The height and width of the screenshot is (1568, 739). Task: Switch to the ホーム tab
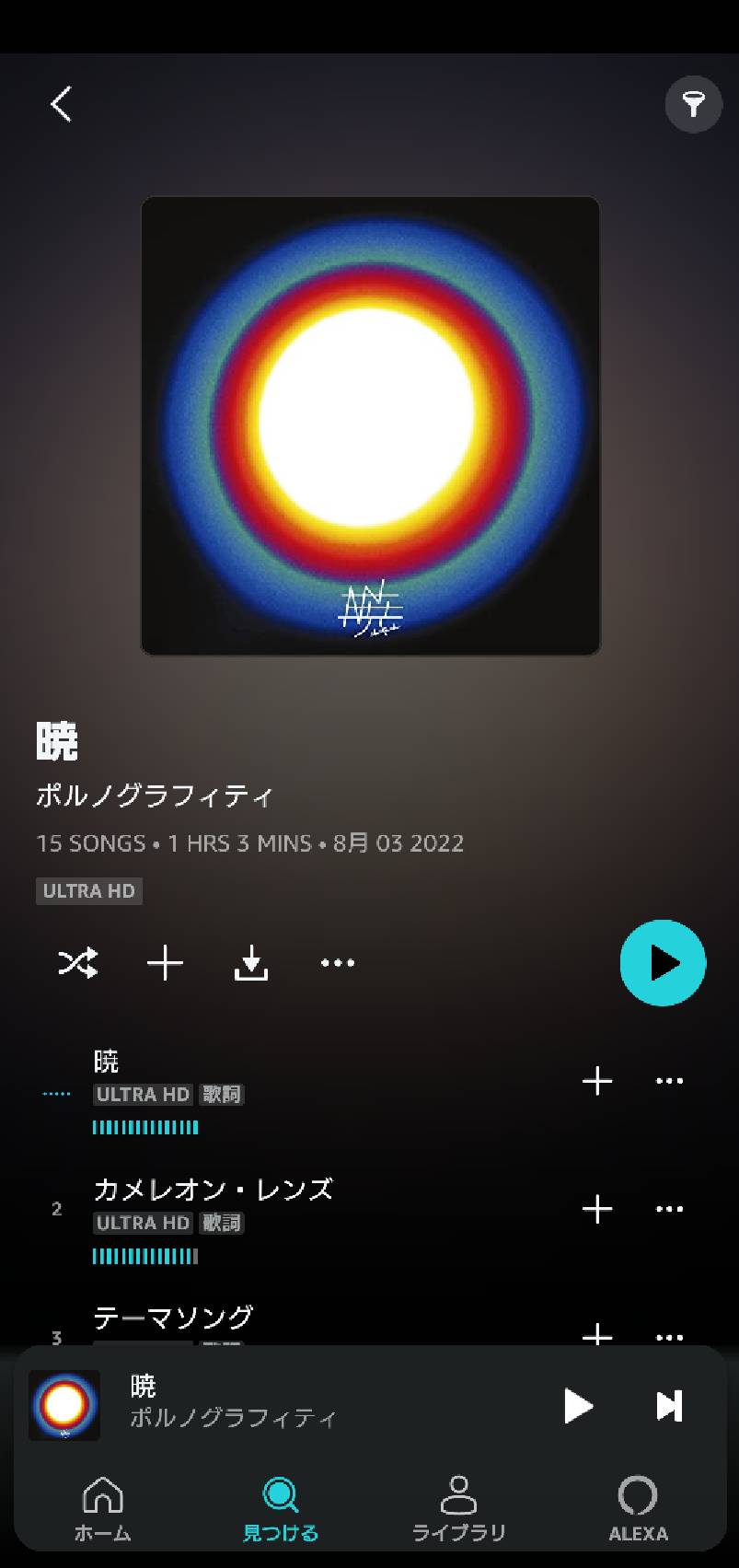click(x=102, y=1508)
